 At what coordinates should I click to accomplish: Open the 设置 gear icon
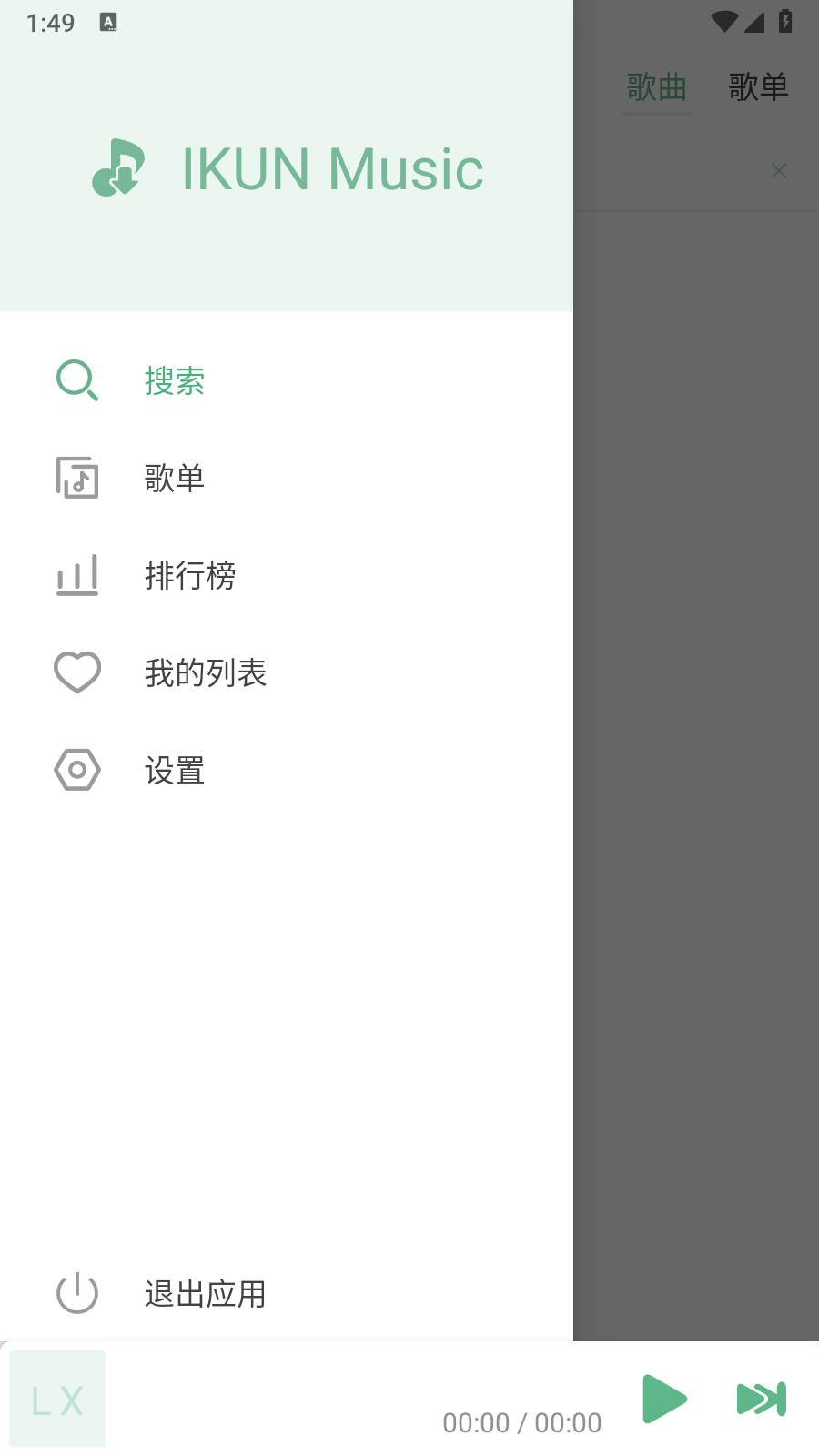[76, 769]
